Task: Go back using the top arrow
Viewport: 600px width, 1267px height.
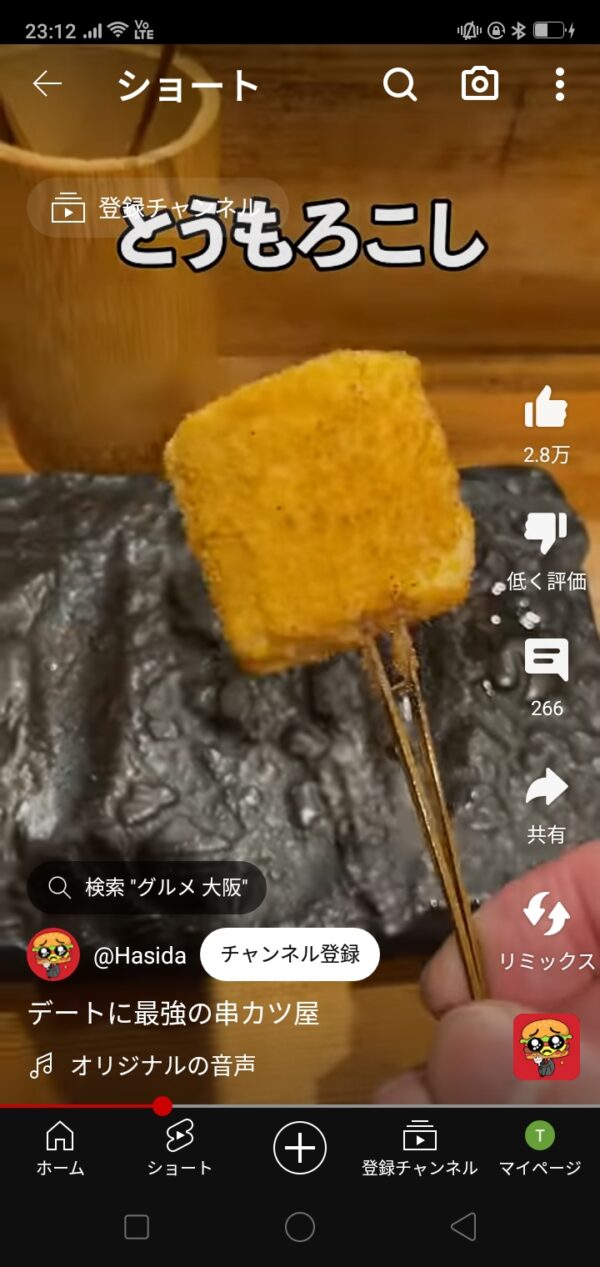Action: tap(47, 84)
